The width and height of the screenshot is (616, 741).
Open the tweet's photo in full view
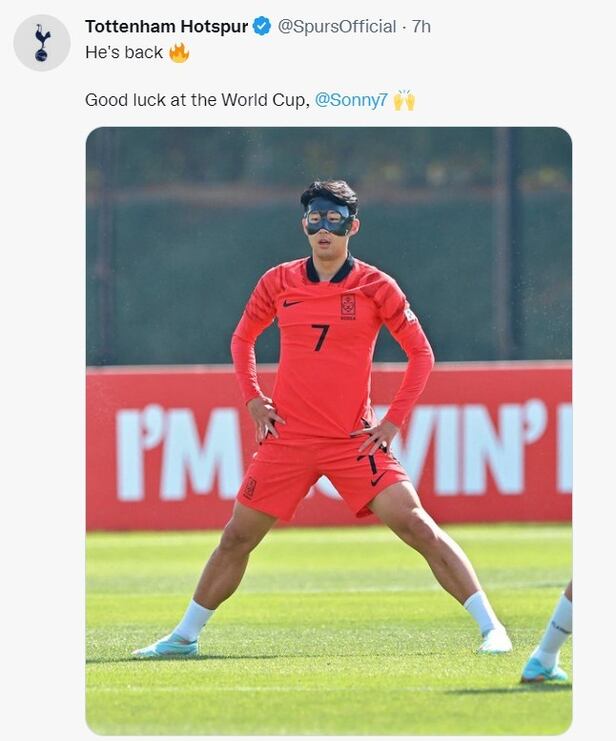click(x=328, y=430)
